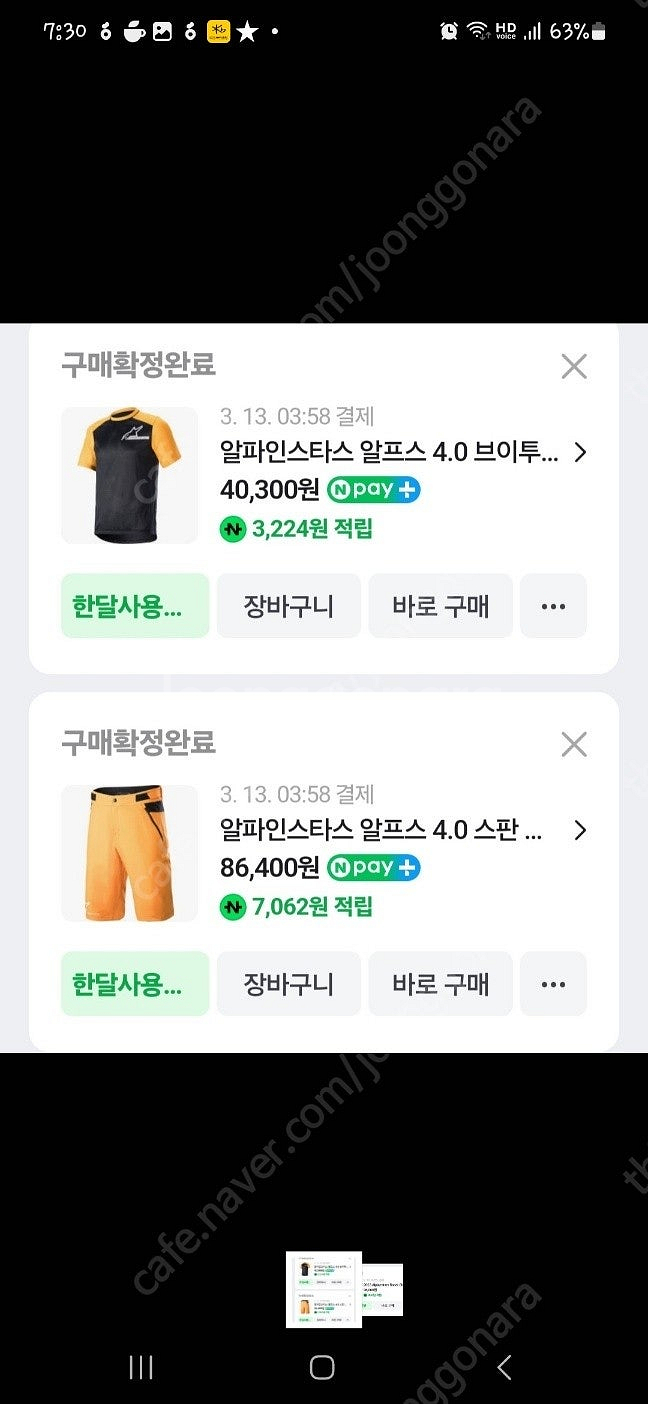Select the current purchase-list thumbnail in the strip

pyautogui.click(x=323, y=1290)
